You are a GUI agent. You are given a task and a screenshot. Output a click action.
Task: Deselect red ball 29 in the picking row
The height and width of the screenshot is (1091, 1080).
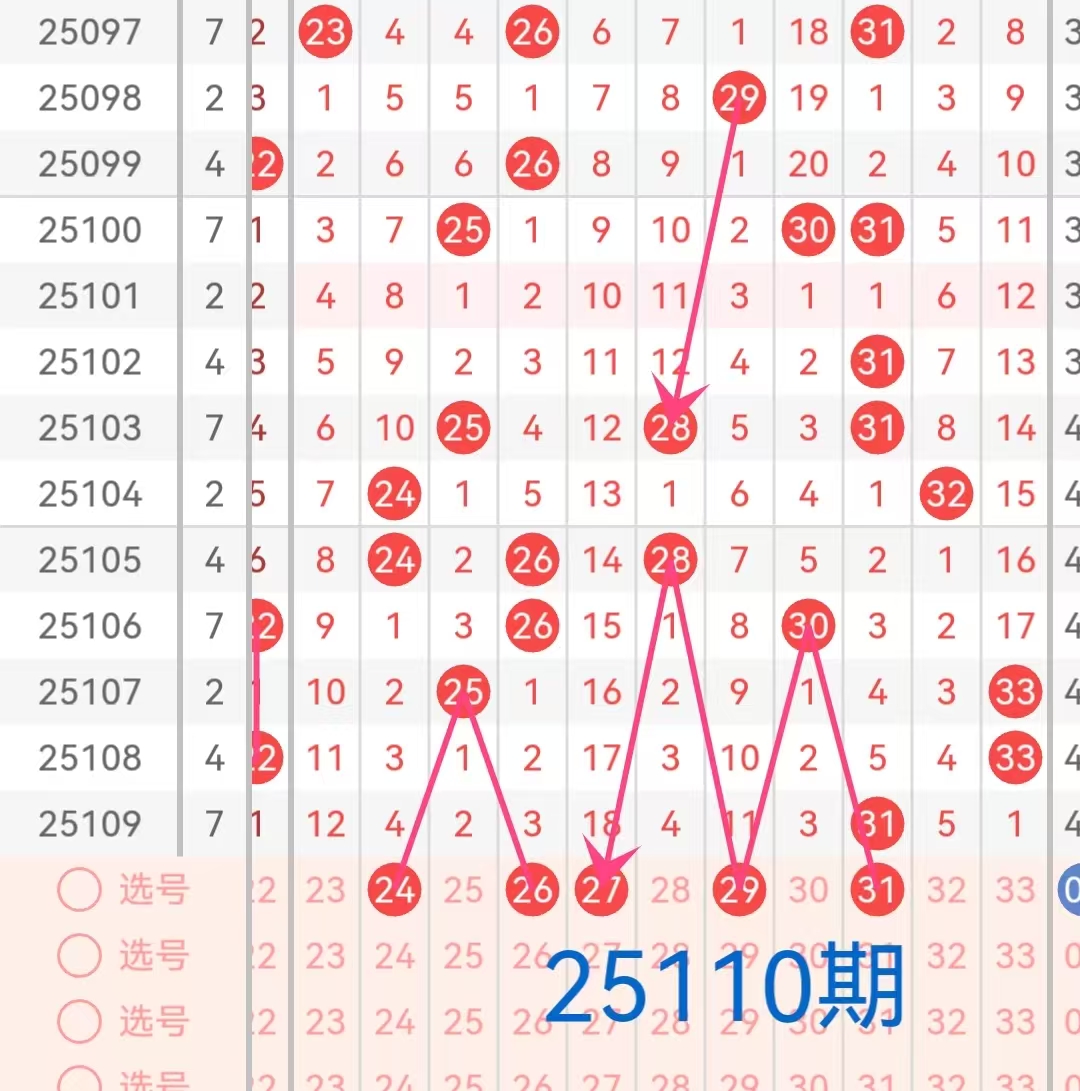(x=739, y=889)
